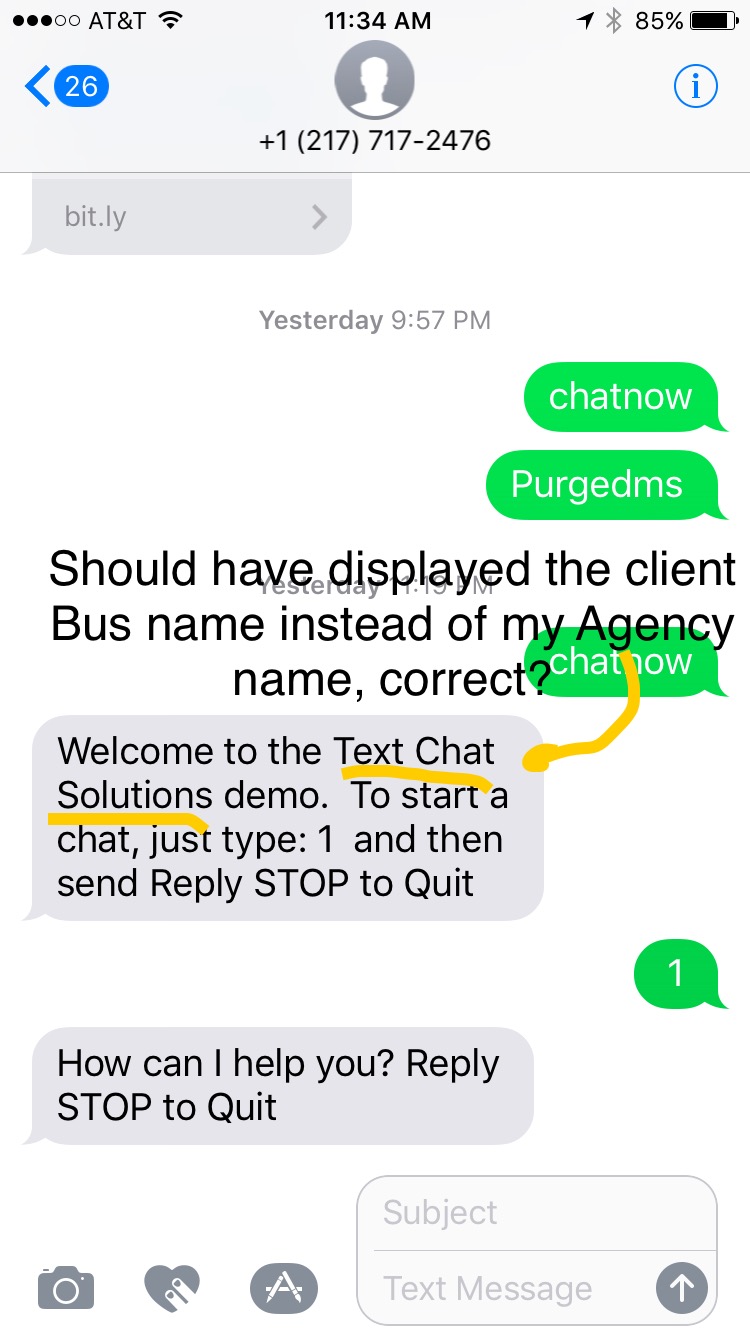Open Digital Touch heart icon
Viewport: 750px width, 1334px height.
[x=172, y=1287]
